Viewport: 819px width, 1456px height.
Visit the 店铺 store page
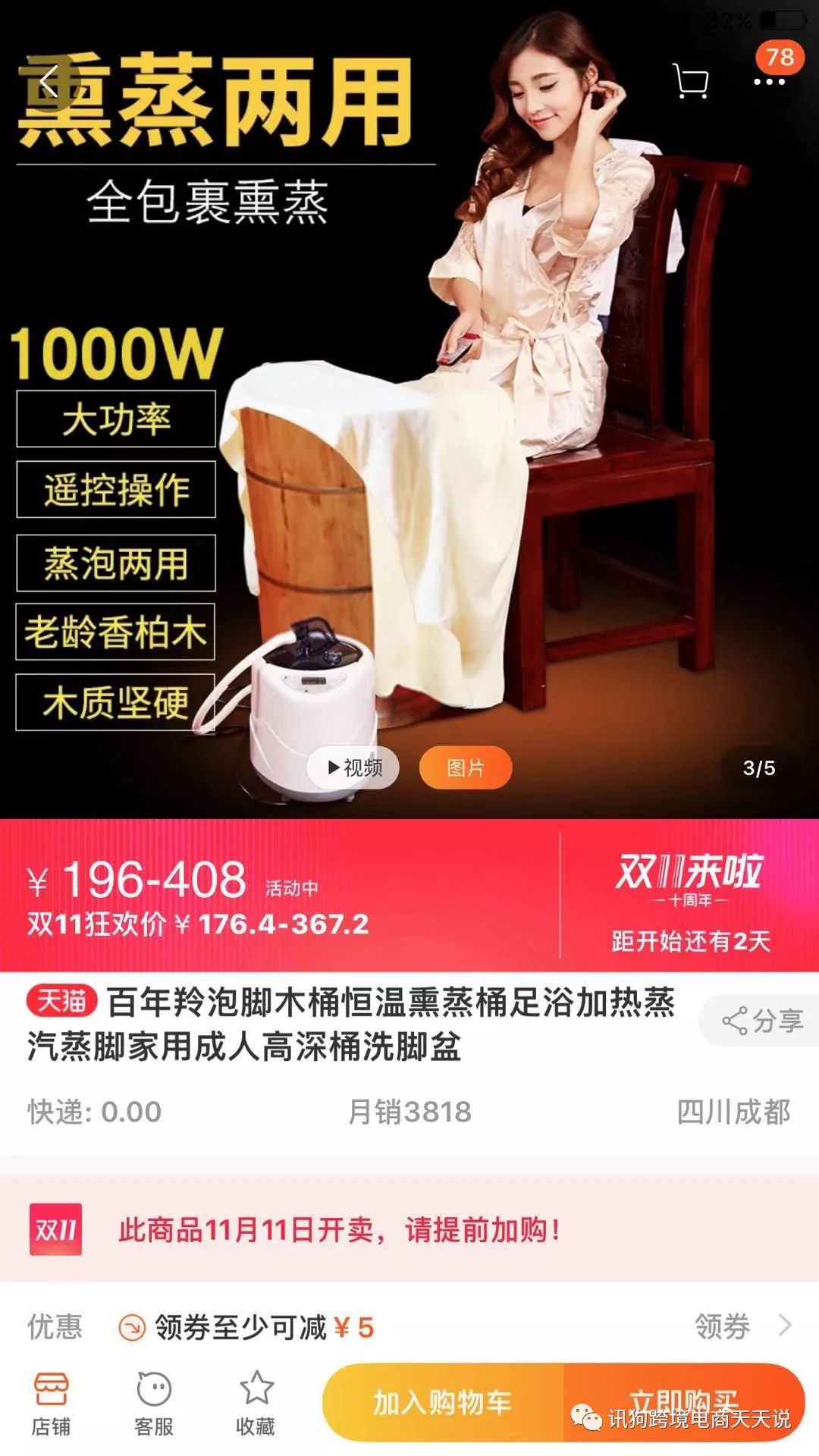[51, 1403]
